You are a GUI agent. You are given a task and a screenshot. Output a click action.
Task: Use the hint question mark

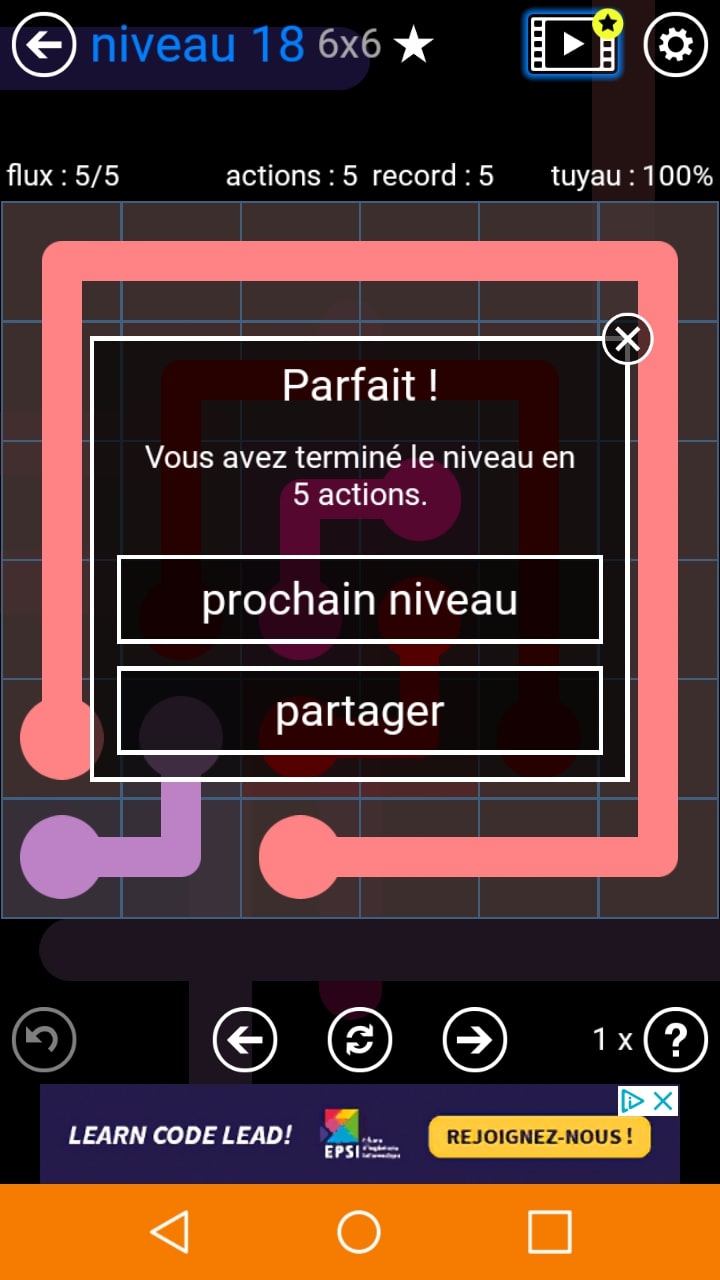[676, 1040]
